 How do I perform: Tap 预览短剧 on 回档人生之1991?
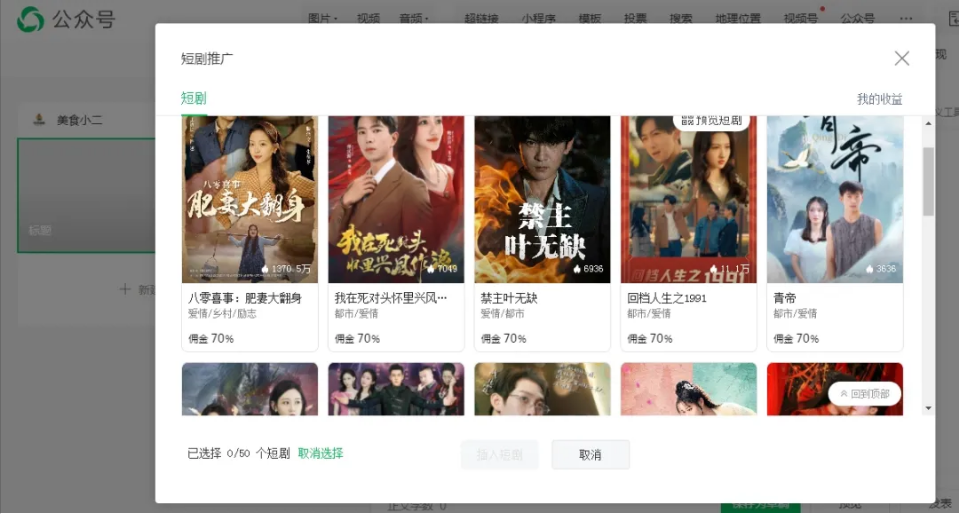(x=711, y=121)
